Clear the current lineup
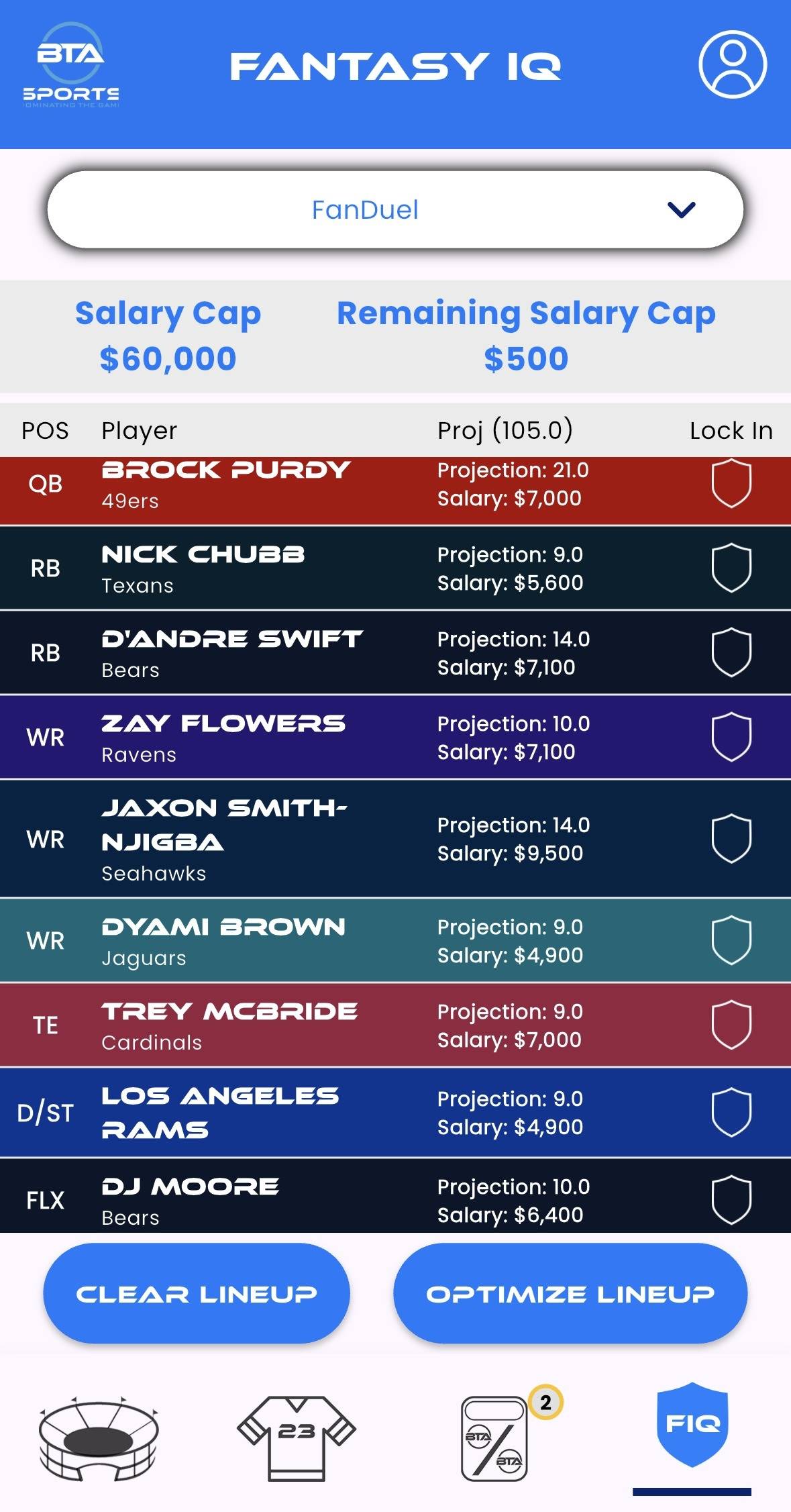The image size is (791, 1512). (x=197, y=1294)
